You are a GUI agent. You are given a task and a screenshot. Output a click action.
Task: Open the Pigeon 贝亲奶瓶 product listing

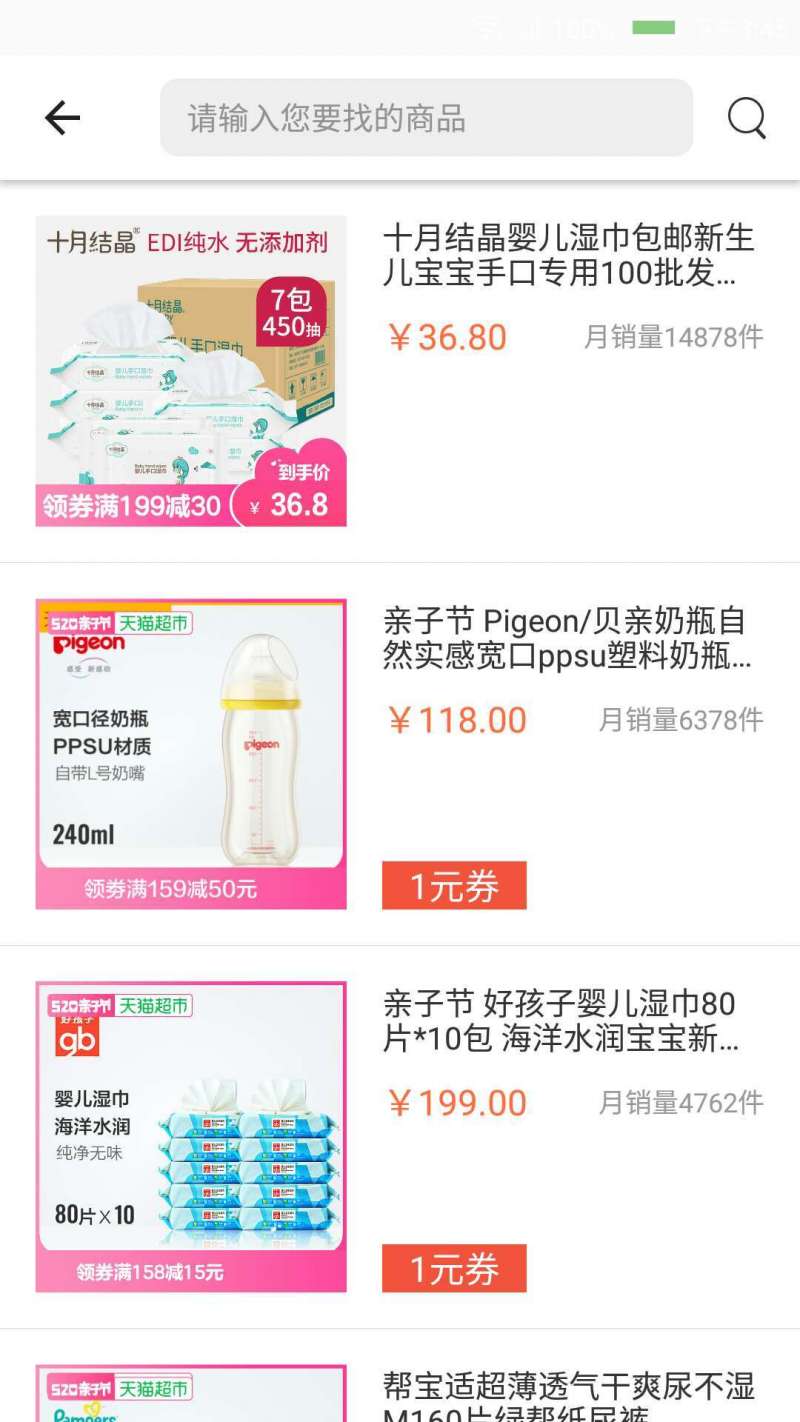(567, 638)
